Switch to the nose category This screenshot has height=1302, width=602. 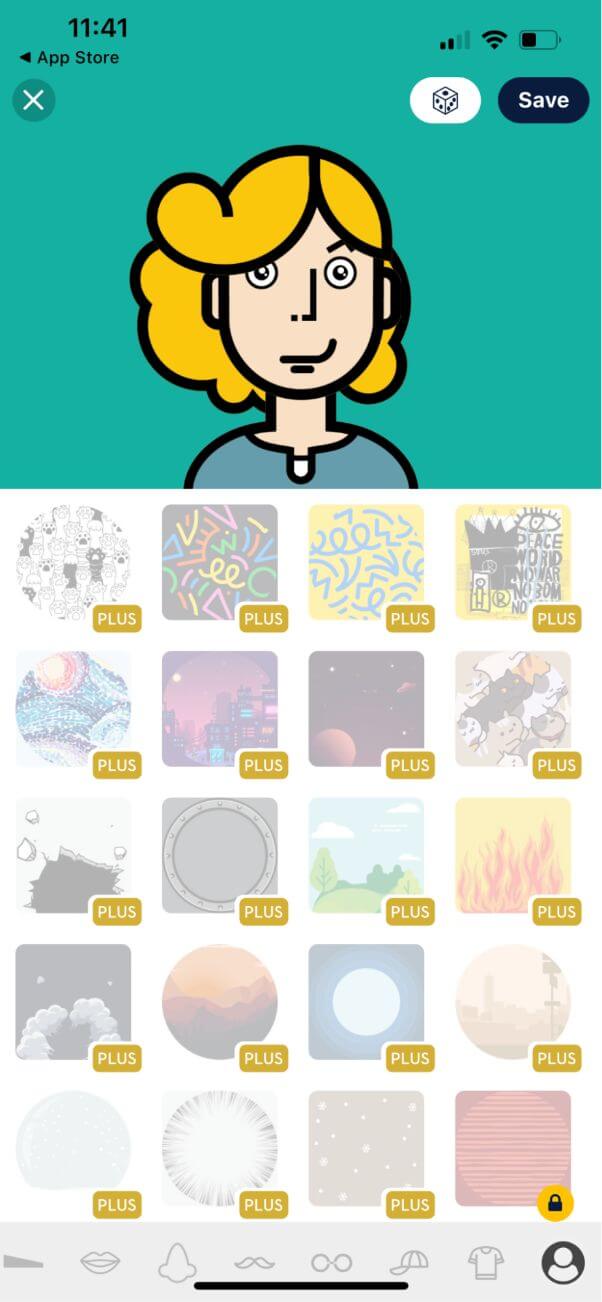click(176, 1262)
